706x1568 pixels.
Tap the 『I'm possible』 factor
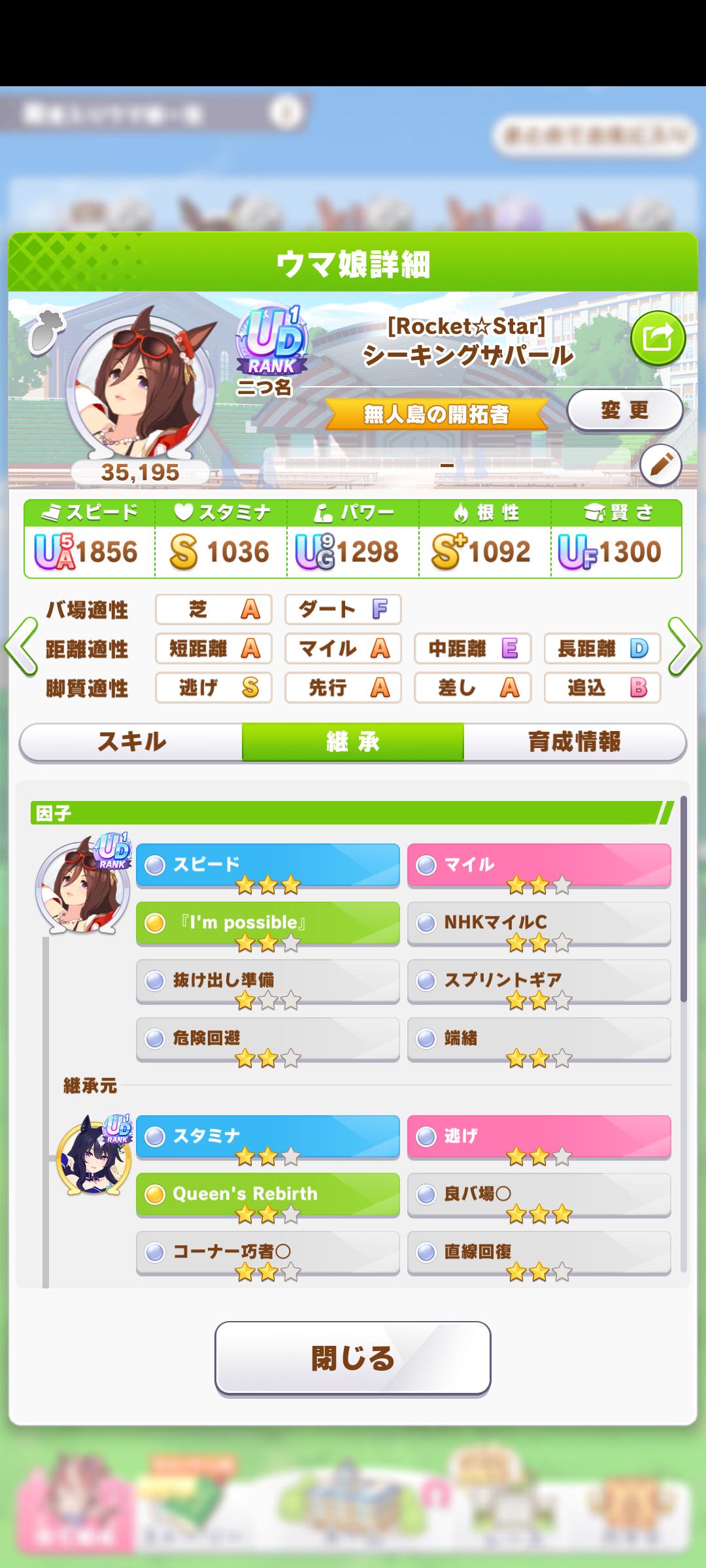tap(267, 923)
